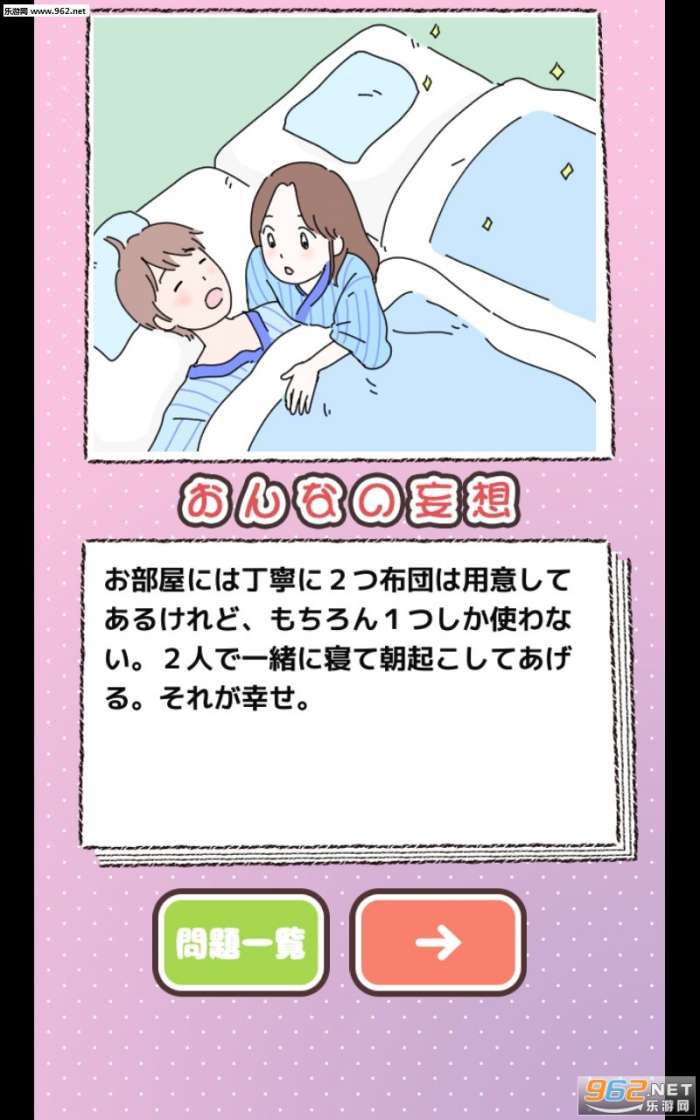Screen dimensions: 700x1120
Task: Continue with the red arrow button
Action: (x=438, y=942)
